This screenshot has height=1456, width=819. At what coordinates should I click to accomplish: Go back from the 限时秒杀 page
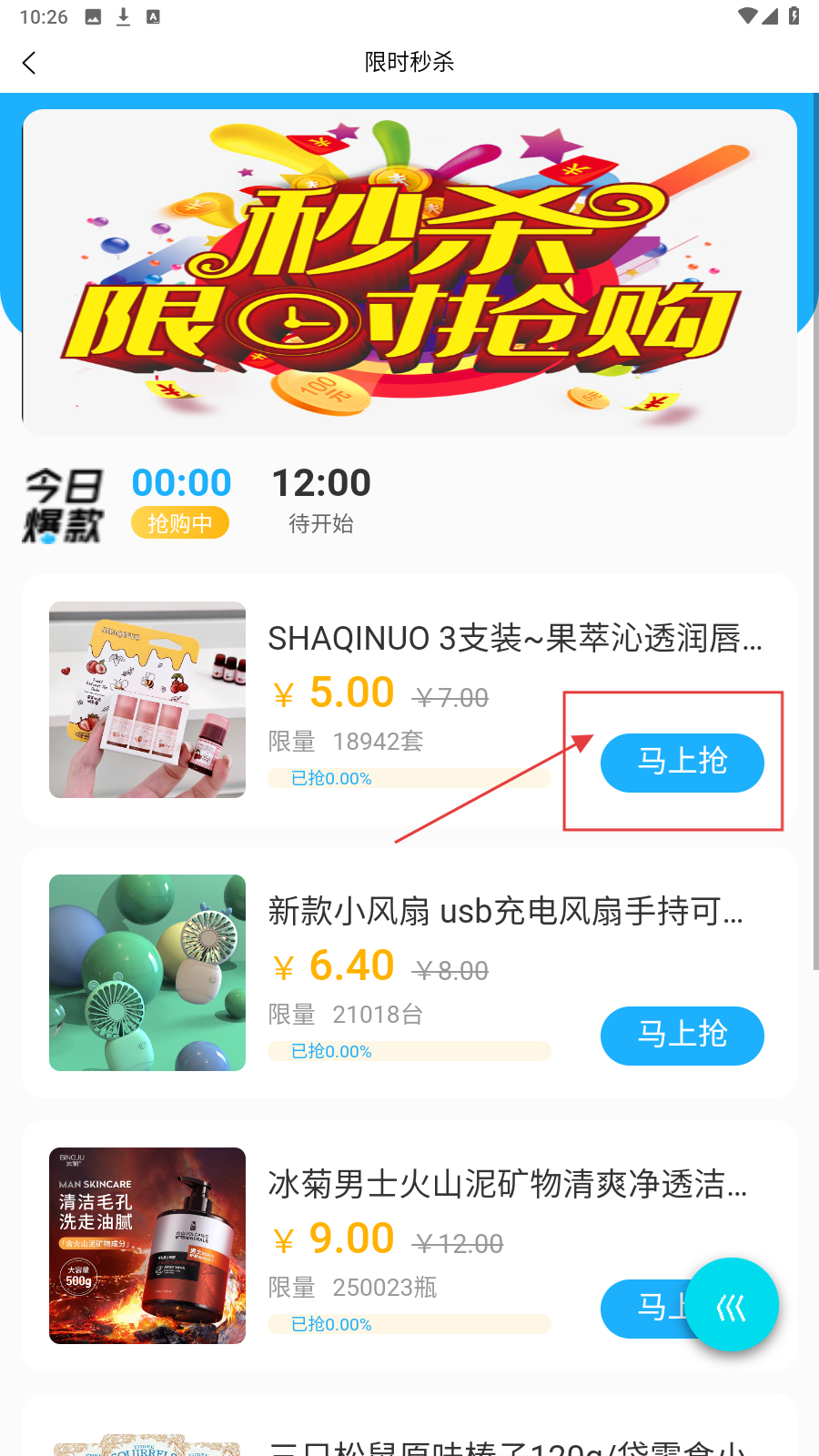29,63
